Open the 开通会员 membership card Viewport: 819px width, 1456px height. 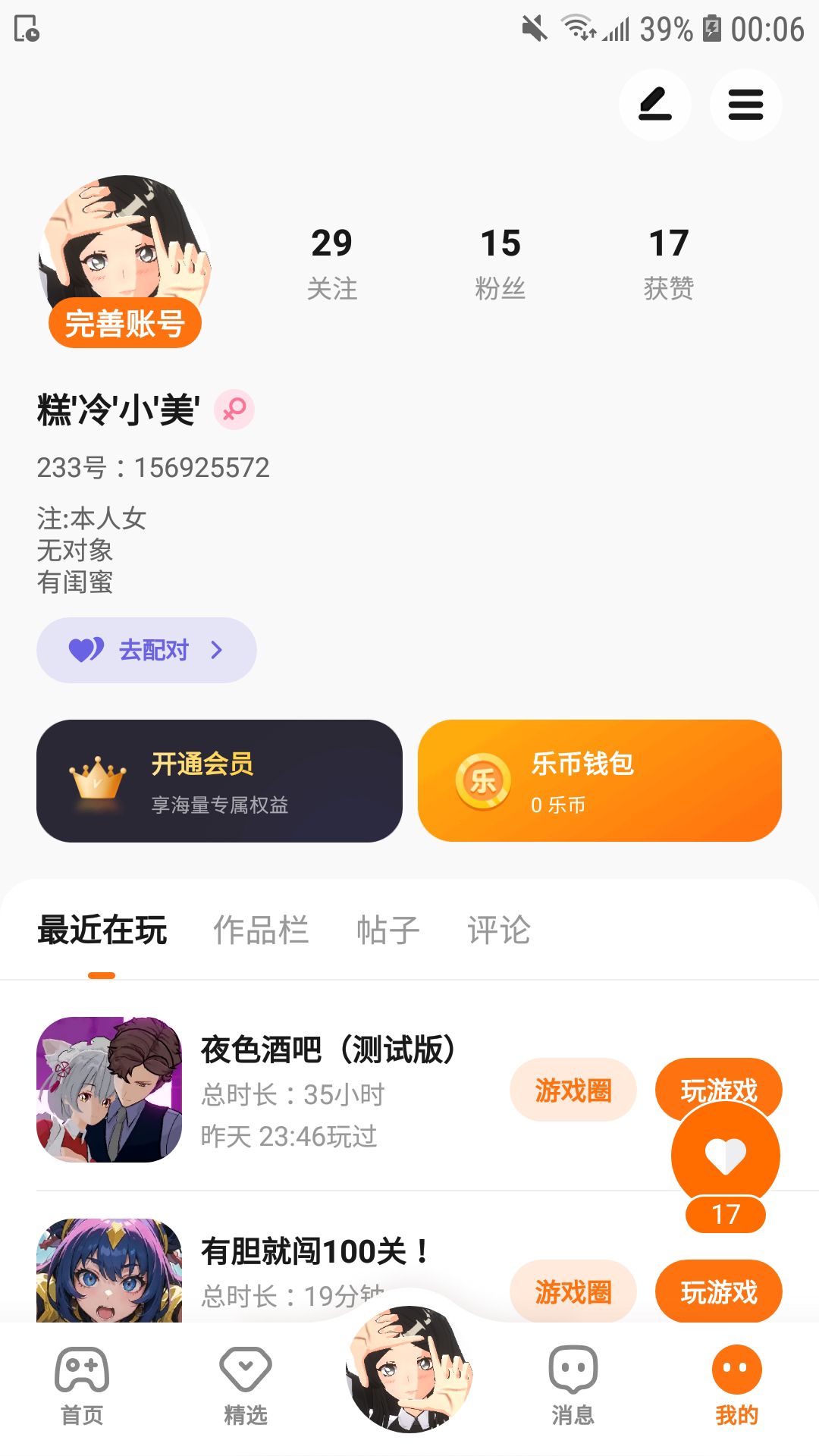(x=219, y=781)
